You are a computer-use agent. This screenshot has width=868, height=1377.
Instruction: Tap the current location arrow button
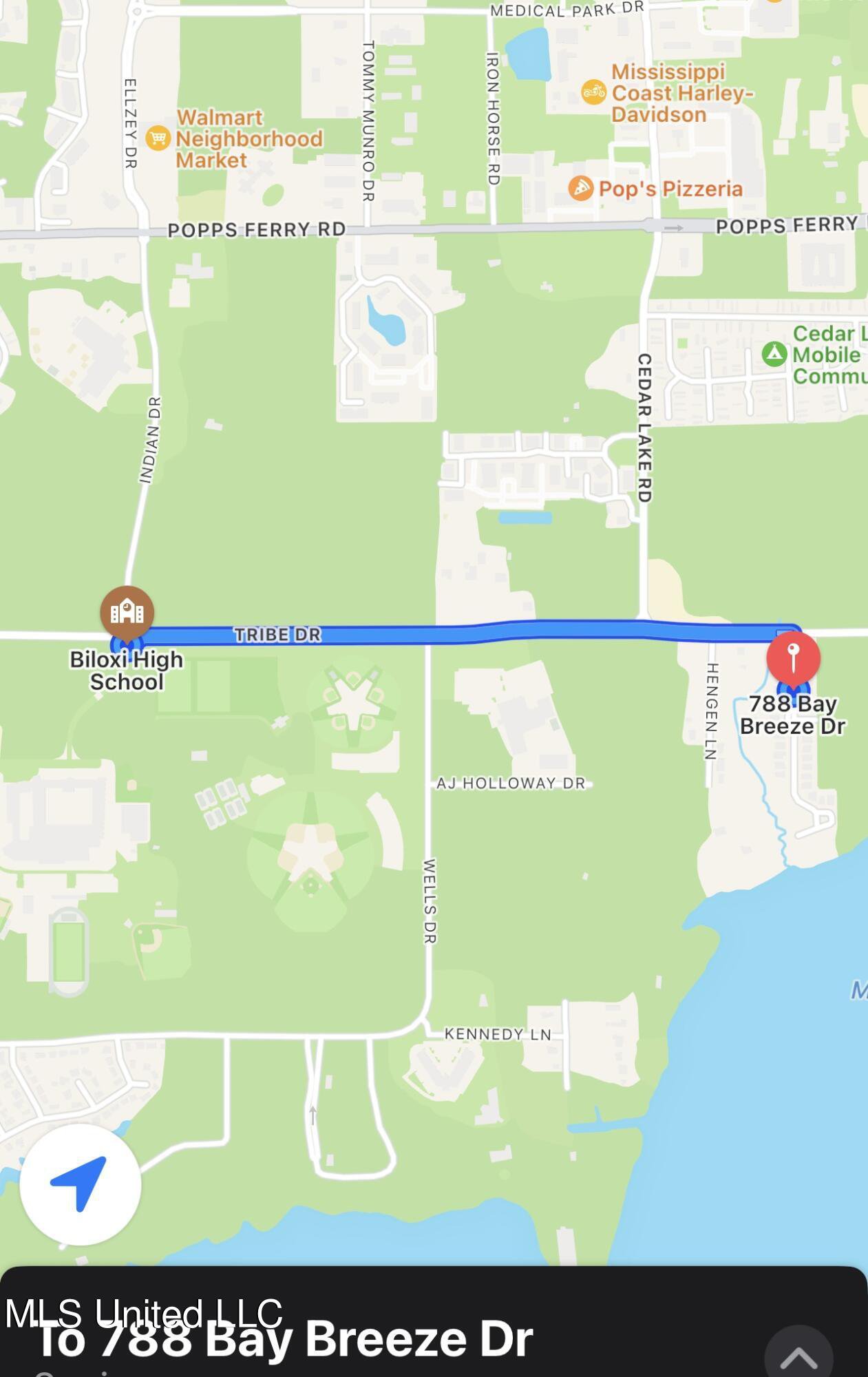point(80,1184)
